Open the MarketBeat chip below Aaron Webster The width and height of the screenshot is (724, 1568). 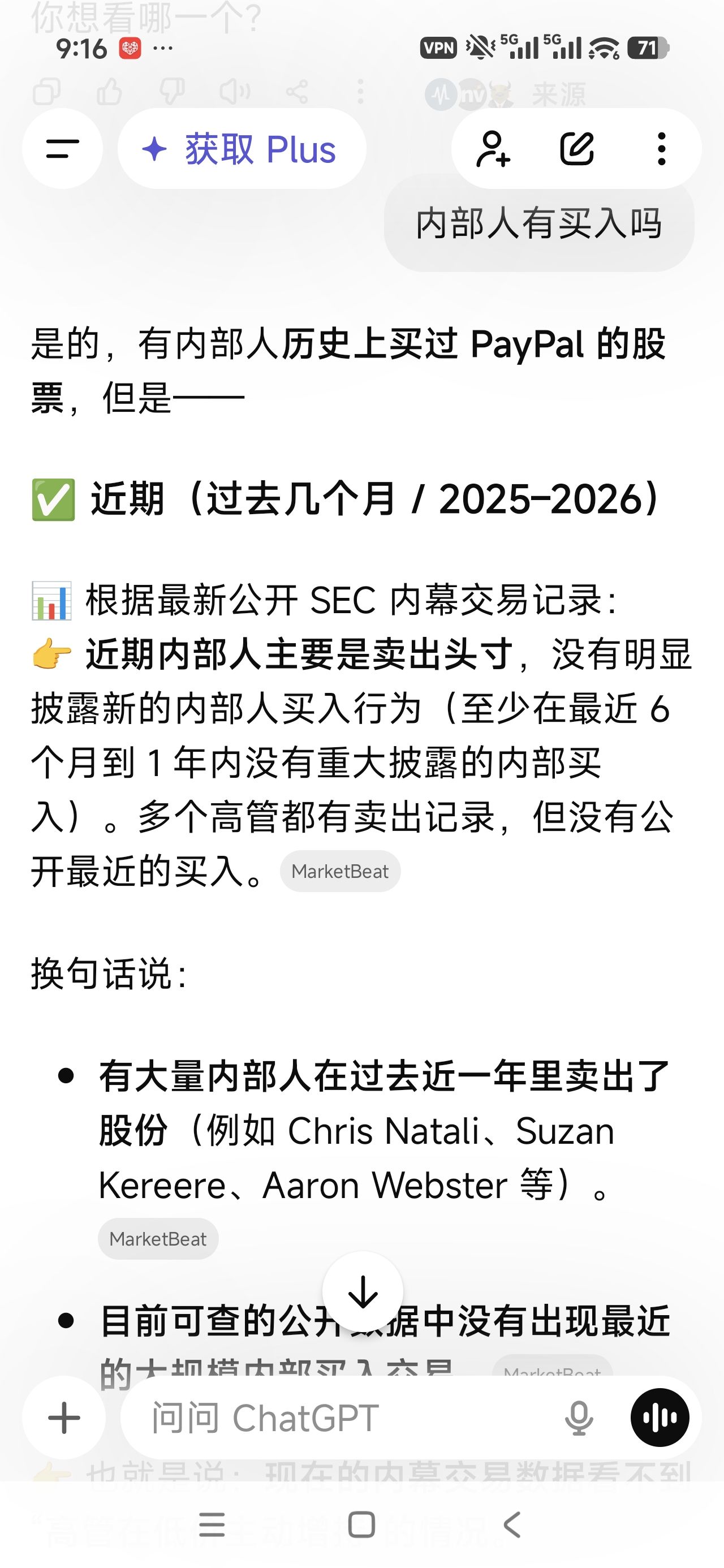coord(158,1239)
